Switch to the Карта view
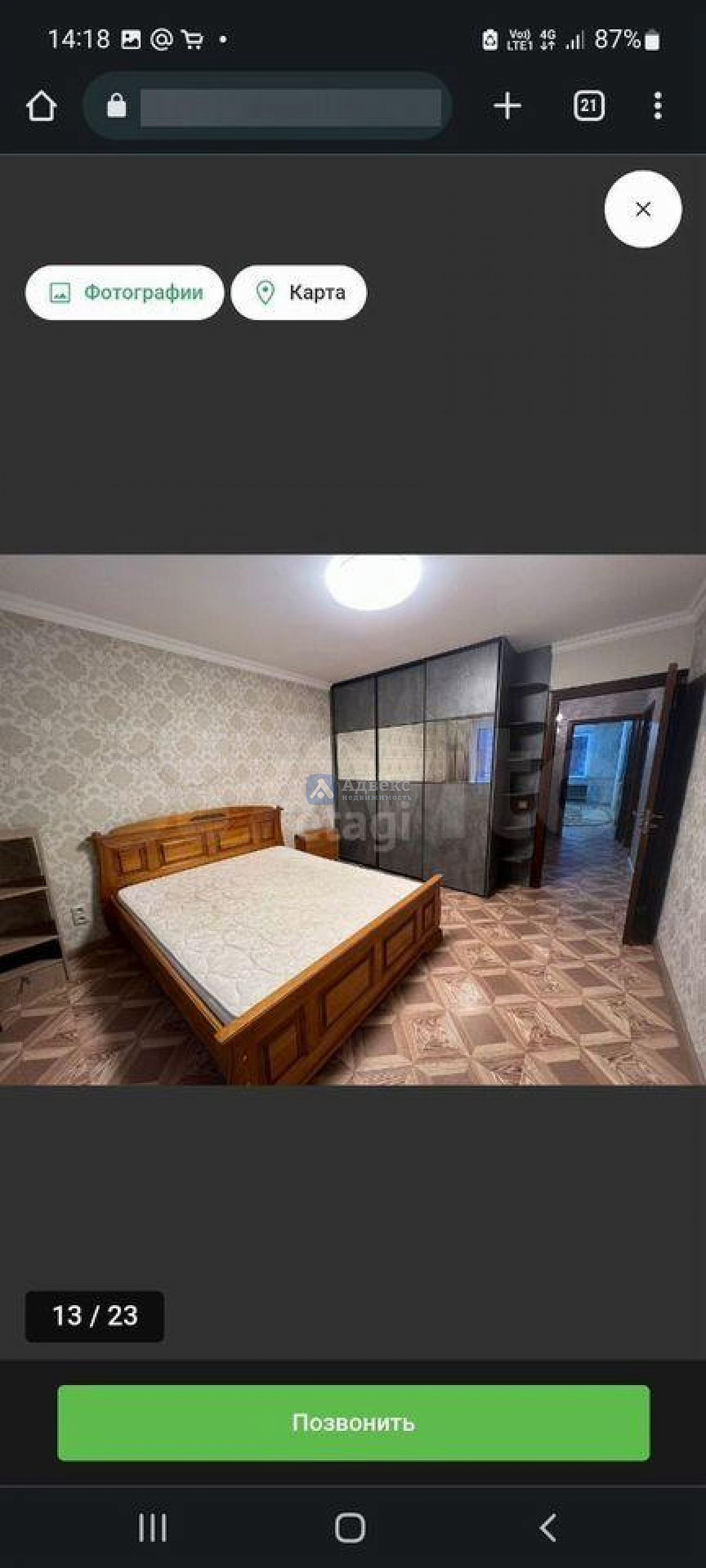Screen dimensions: 706x1568 pos(299,292)
